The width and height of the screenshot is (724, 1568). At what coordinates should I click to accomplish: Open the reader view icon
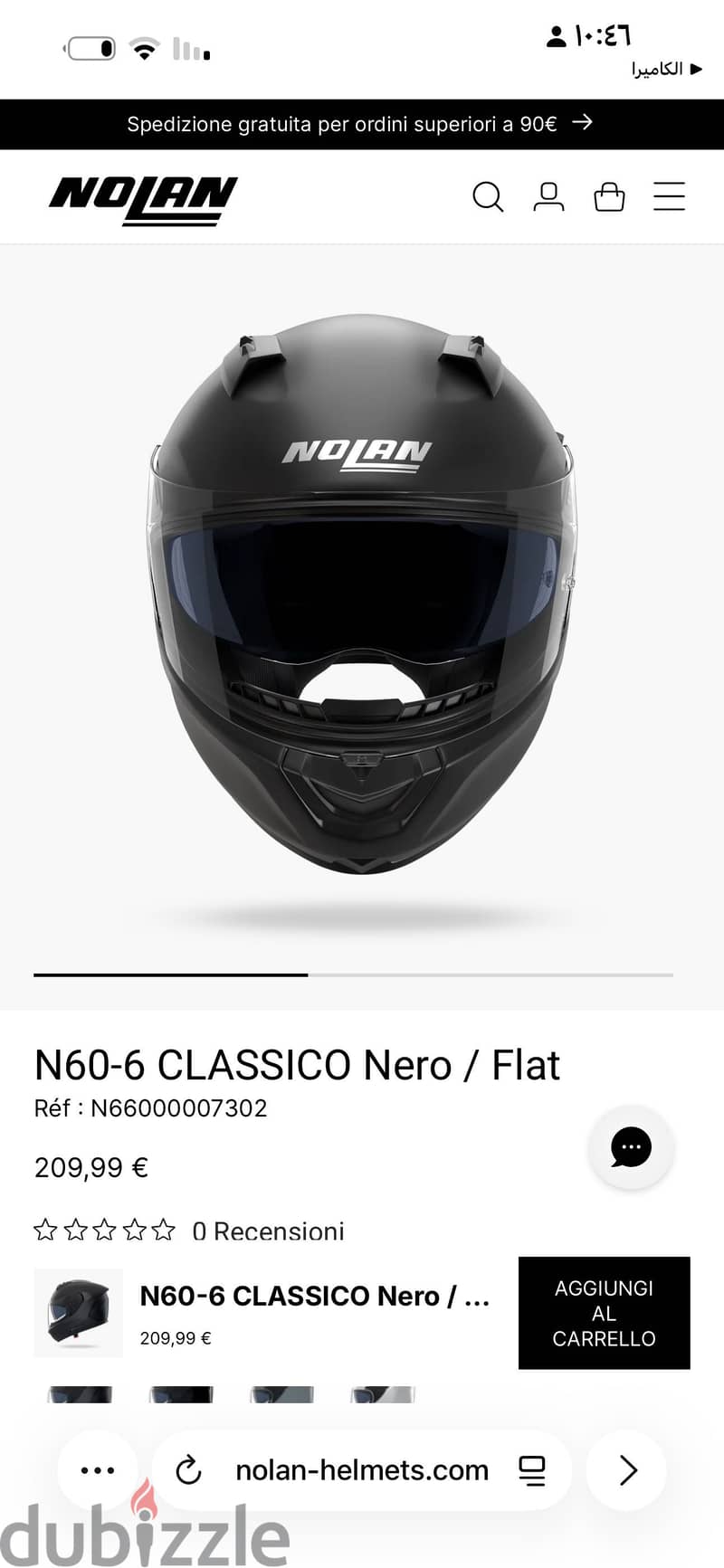(532, 1470)
